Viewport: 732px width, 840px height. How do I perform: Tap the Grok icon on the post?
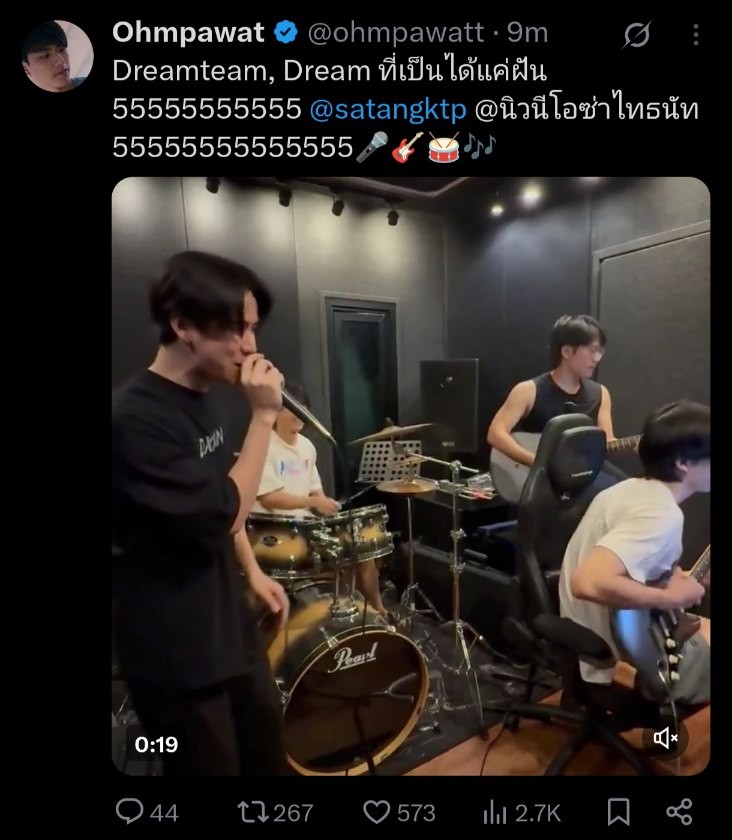[637, 35]
